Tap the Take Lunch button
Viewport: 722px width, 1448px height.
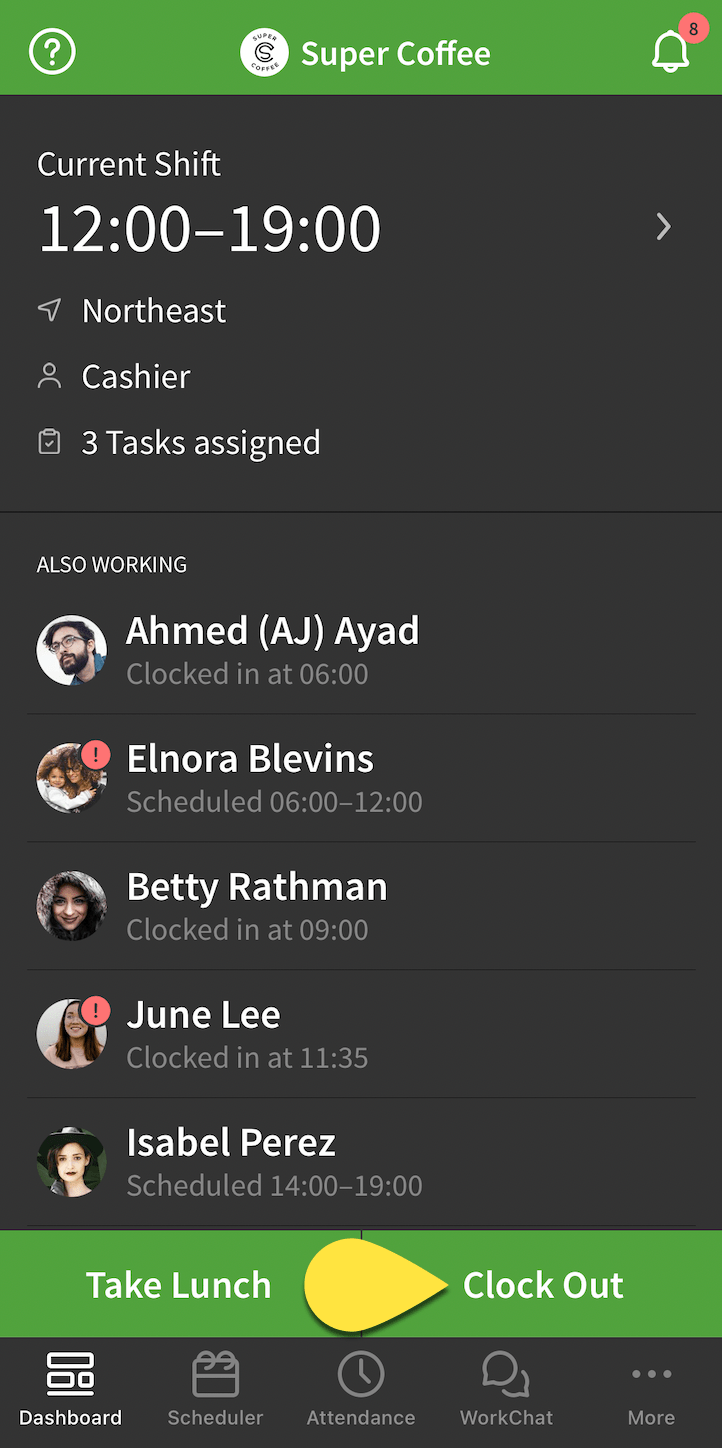tap(178, 1285)
